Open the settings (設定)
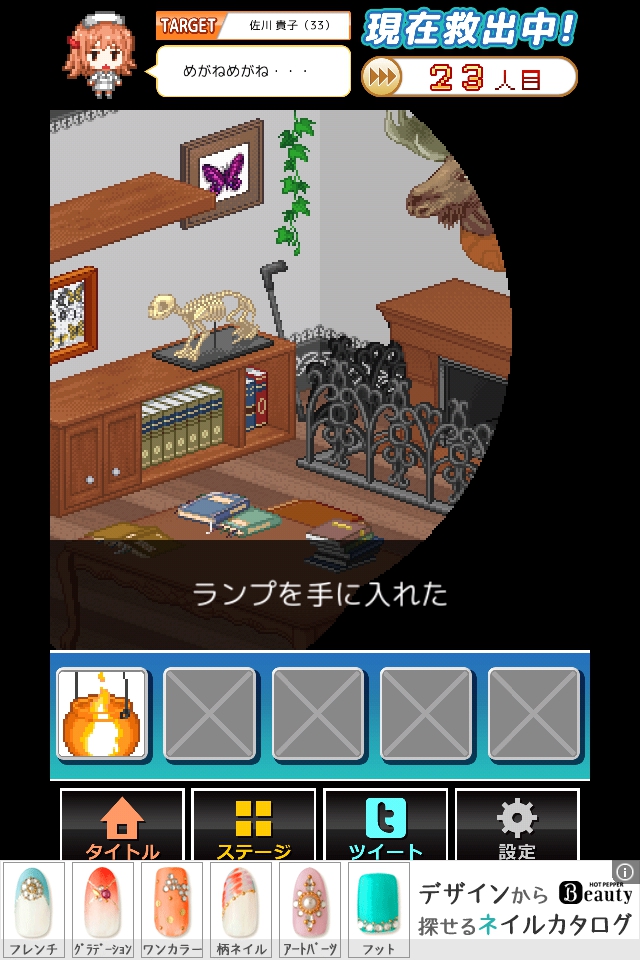 click(517, 826)
